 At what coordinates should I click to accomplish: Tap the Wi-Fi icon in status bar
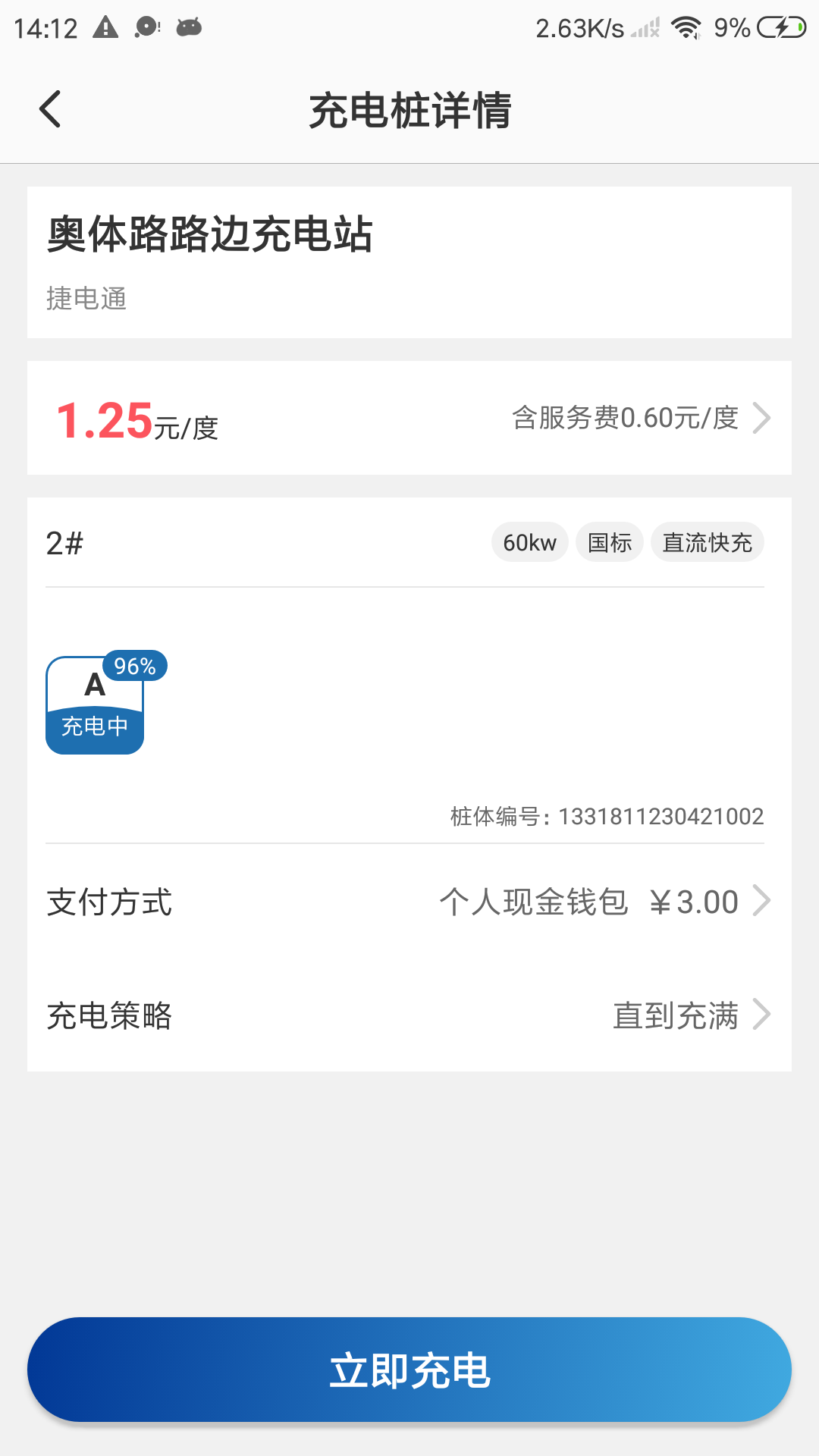click(x=687, y=27)
